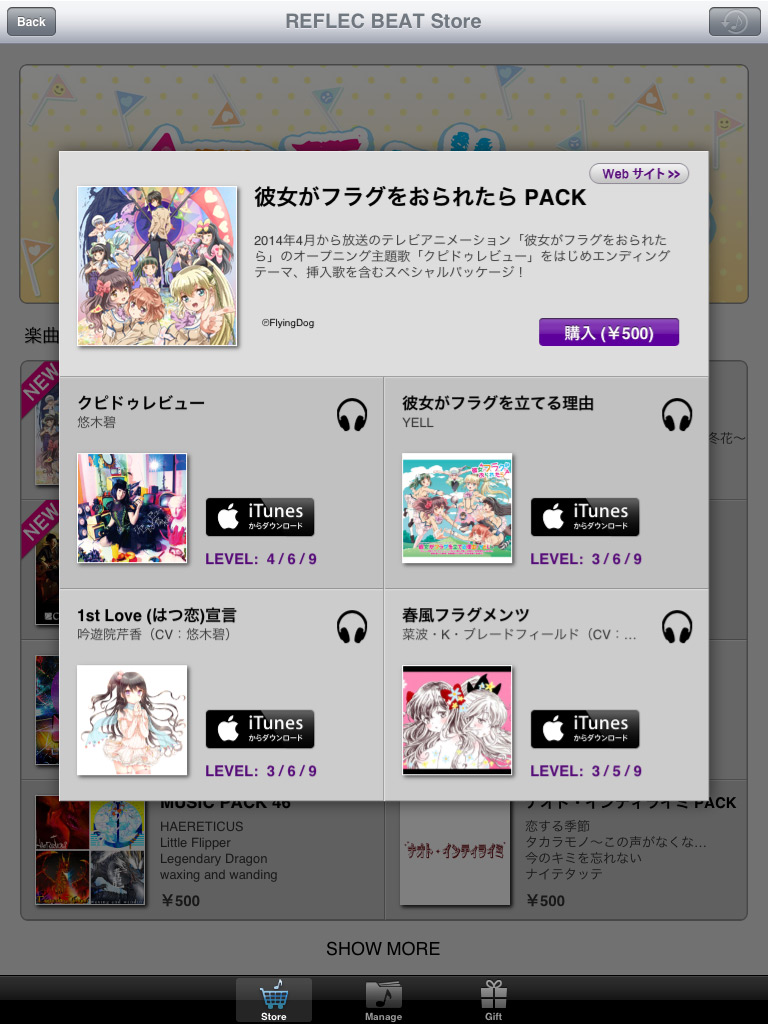The image size is (768, 1024).
Task: Purchase the pack for ¥500
Action: click(609, 332)
